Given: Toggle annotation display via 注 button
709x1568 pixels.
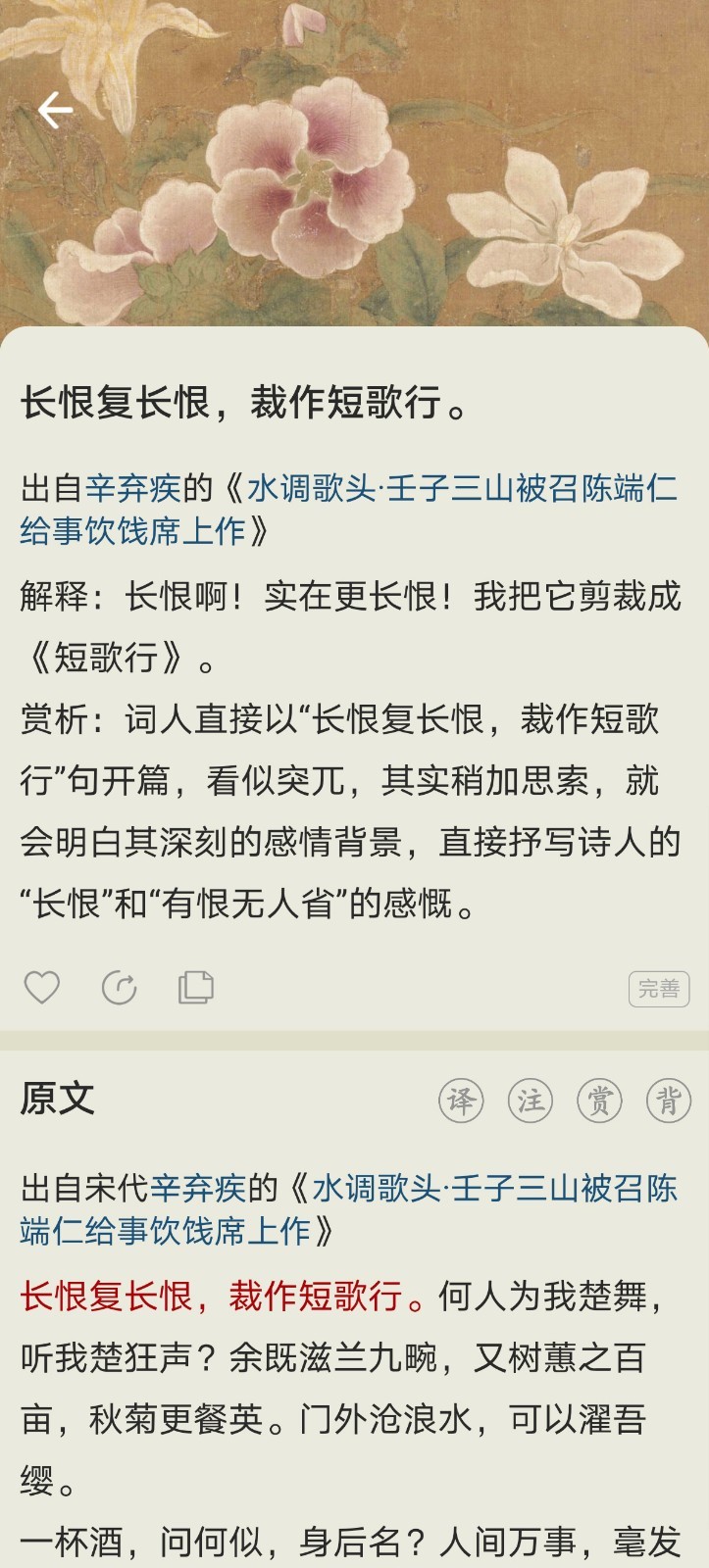Looking at the screenshot, I should tap(529, 1101).
